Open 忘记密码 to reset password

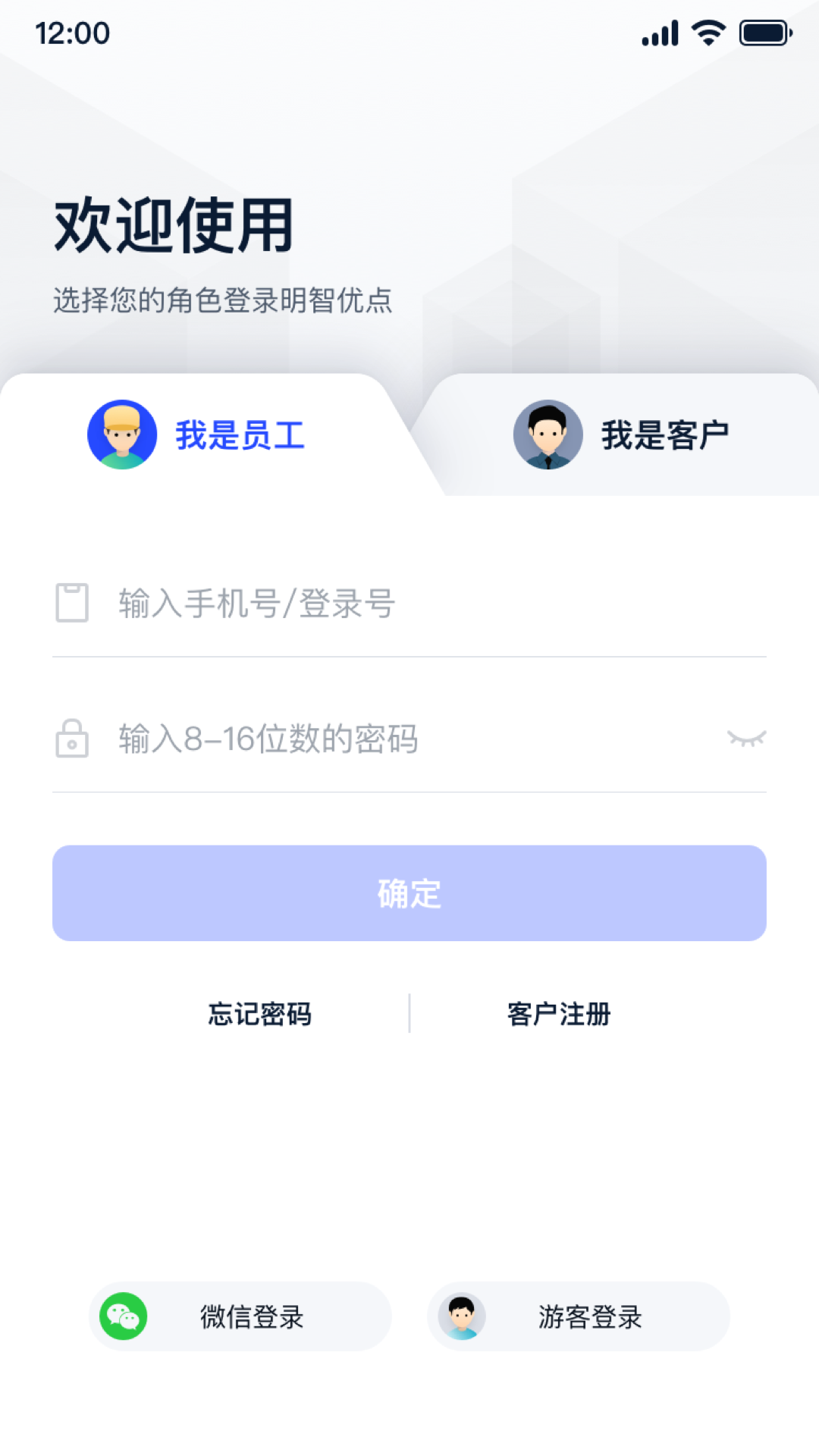click(261, 1014)
